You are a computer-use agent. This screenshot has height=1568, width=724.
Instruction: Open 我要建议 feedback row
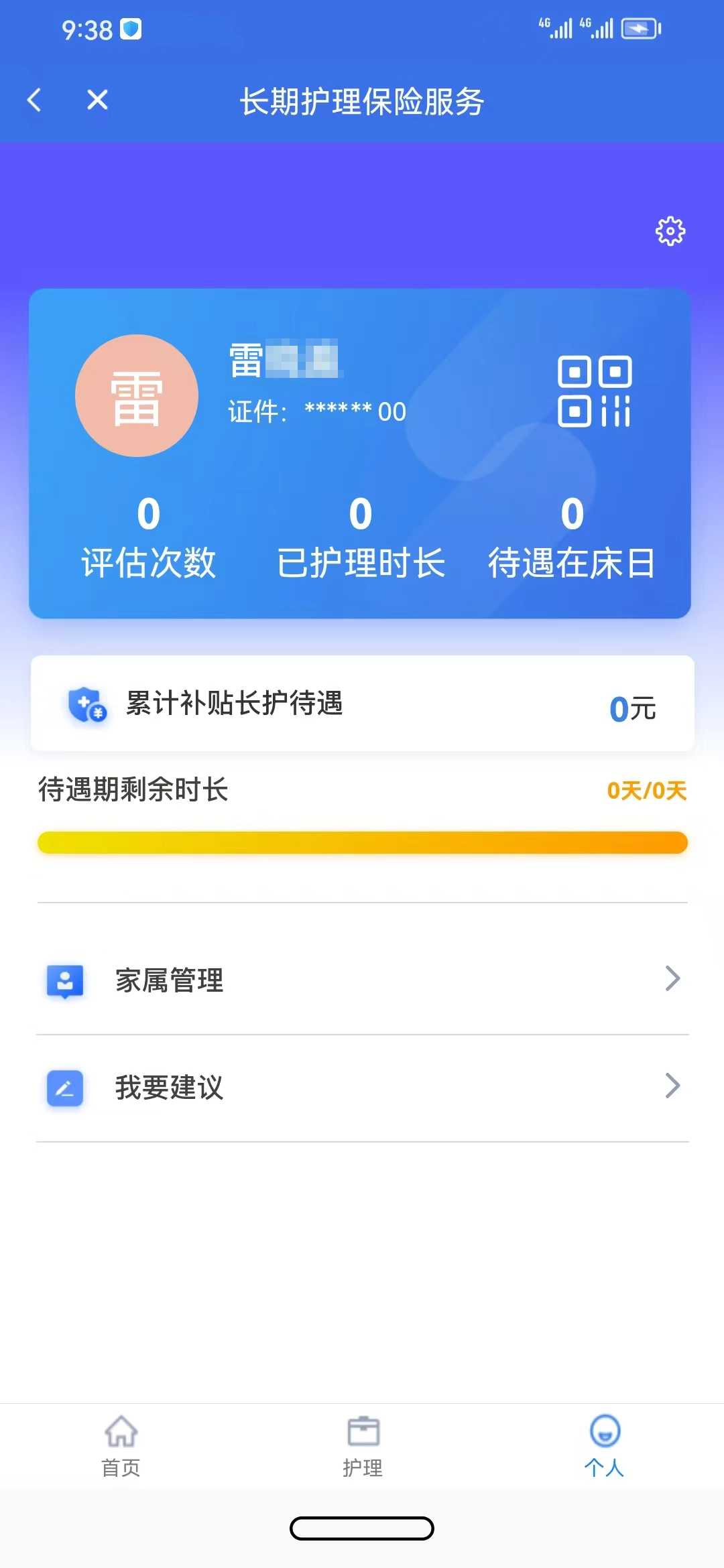pos(362,1087)
